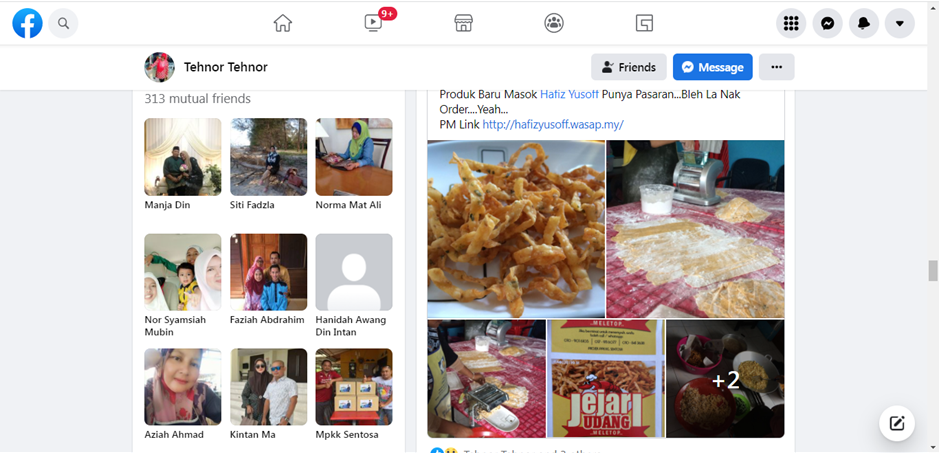The image size is (939, 453).
Task: Open Hanidah Awang Din Intan's profile
Action: point(353,272)
